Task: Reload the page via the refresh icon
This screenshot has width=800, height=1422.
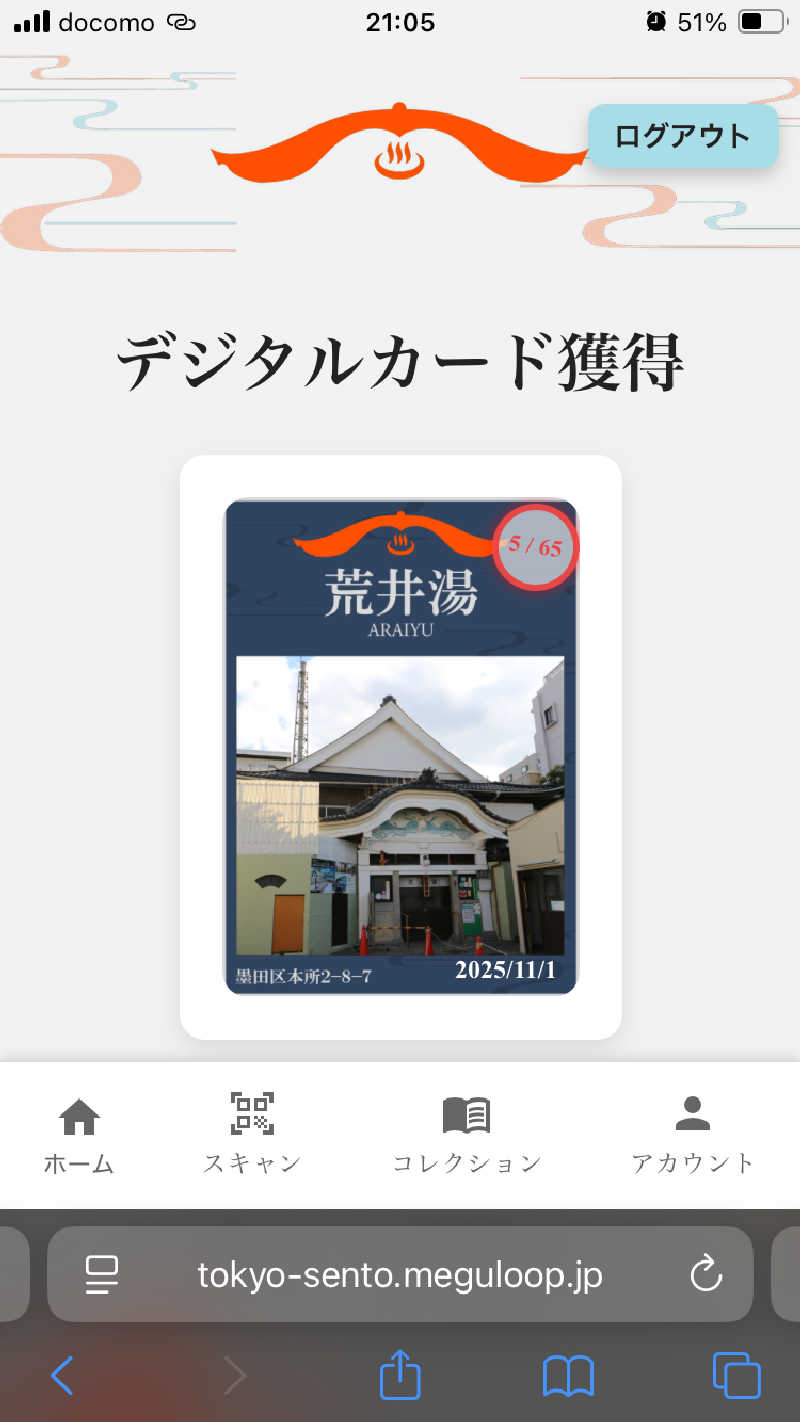Action: coord(708,1274)
